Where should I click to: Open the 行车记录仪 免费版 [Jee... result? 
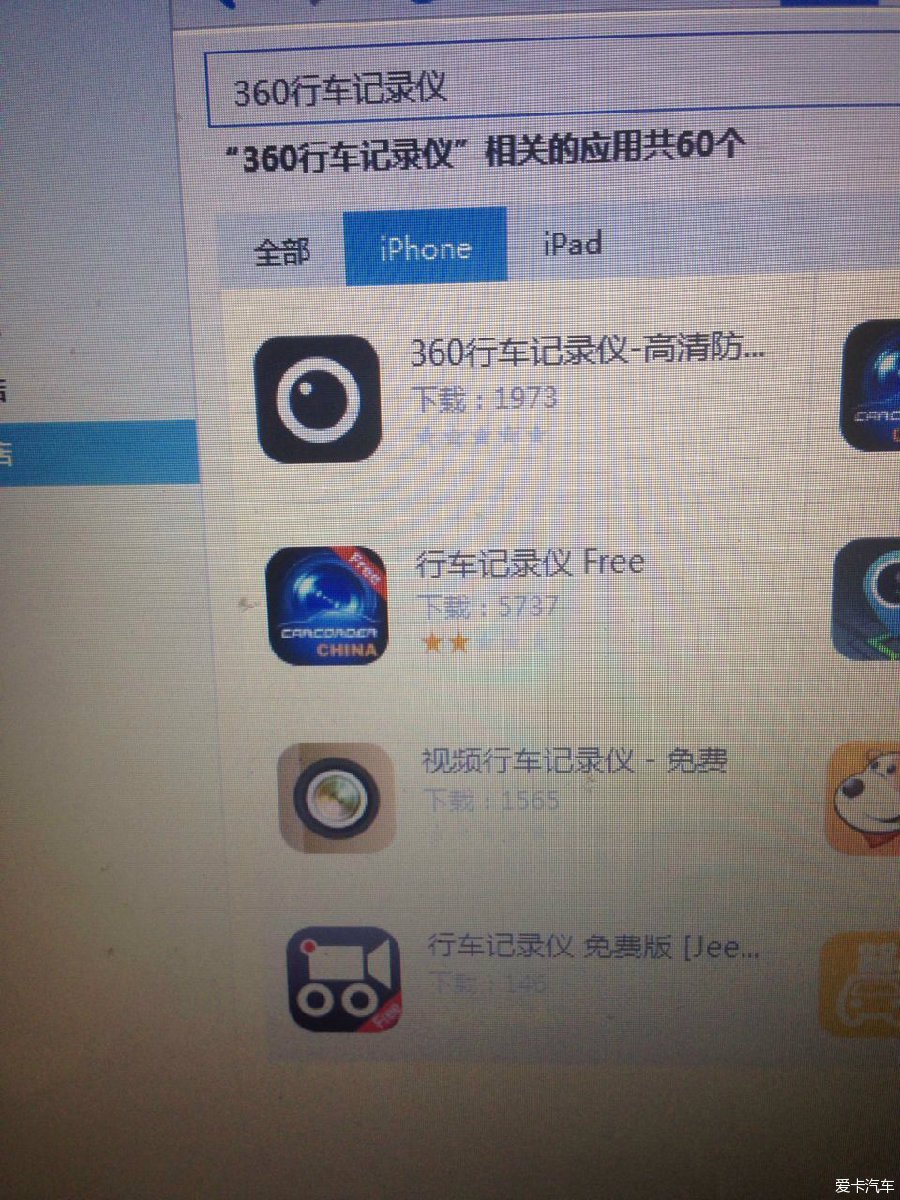pos(593,946)
